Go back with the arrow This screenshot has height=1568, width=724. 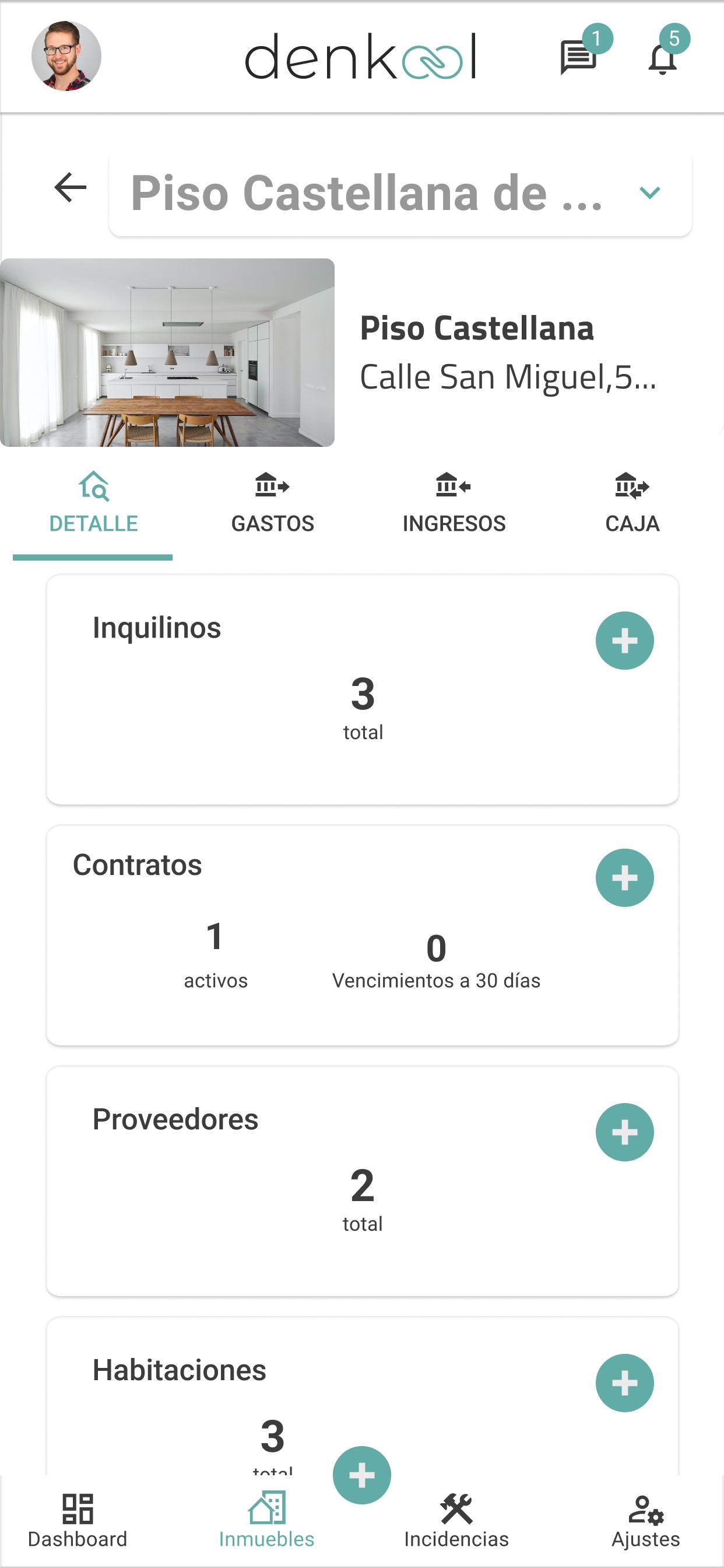coord(71,187)
